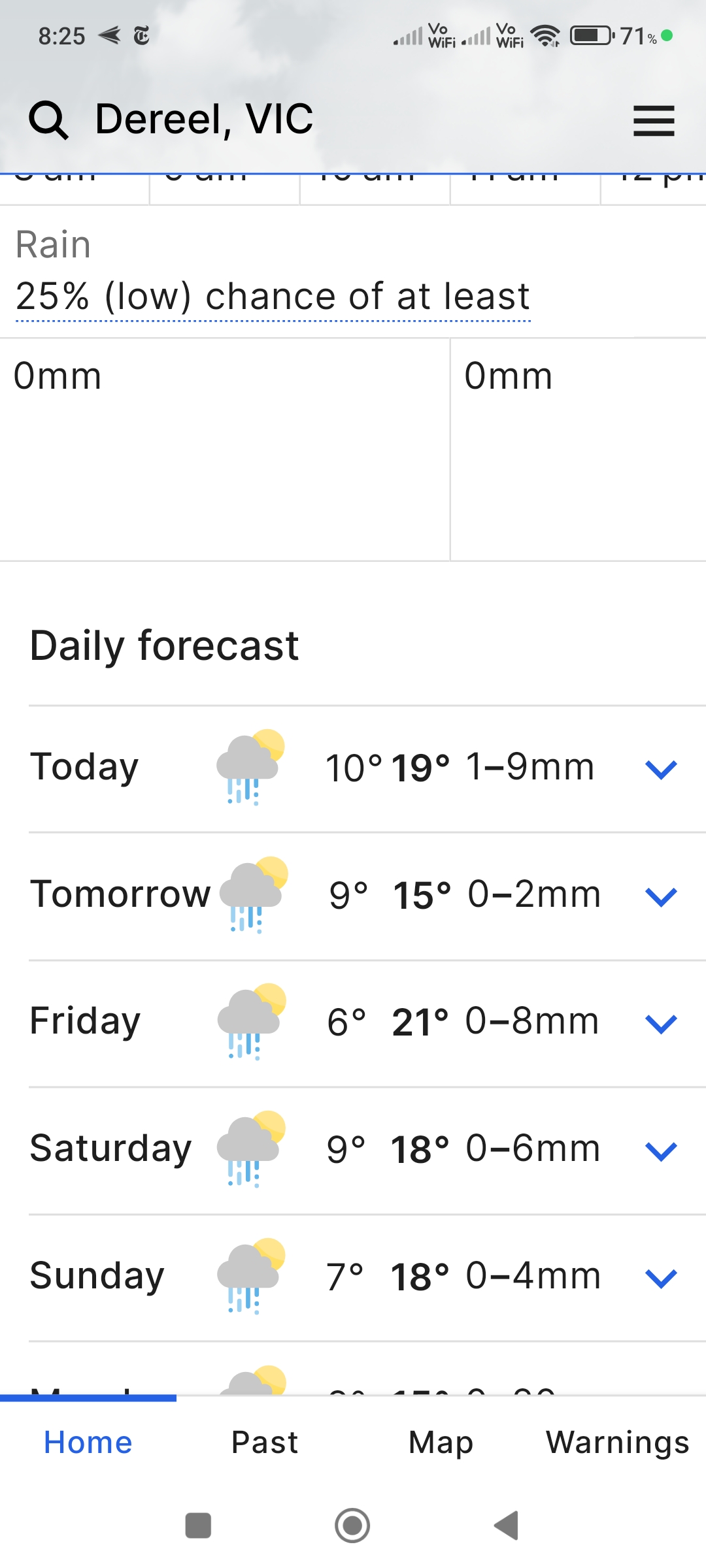706x1568 pixels.
Task: Tap the Wi-Fi icon in status bar
Action: (x=546, y=36)
